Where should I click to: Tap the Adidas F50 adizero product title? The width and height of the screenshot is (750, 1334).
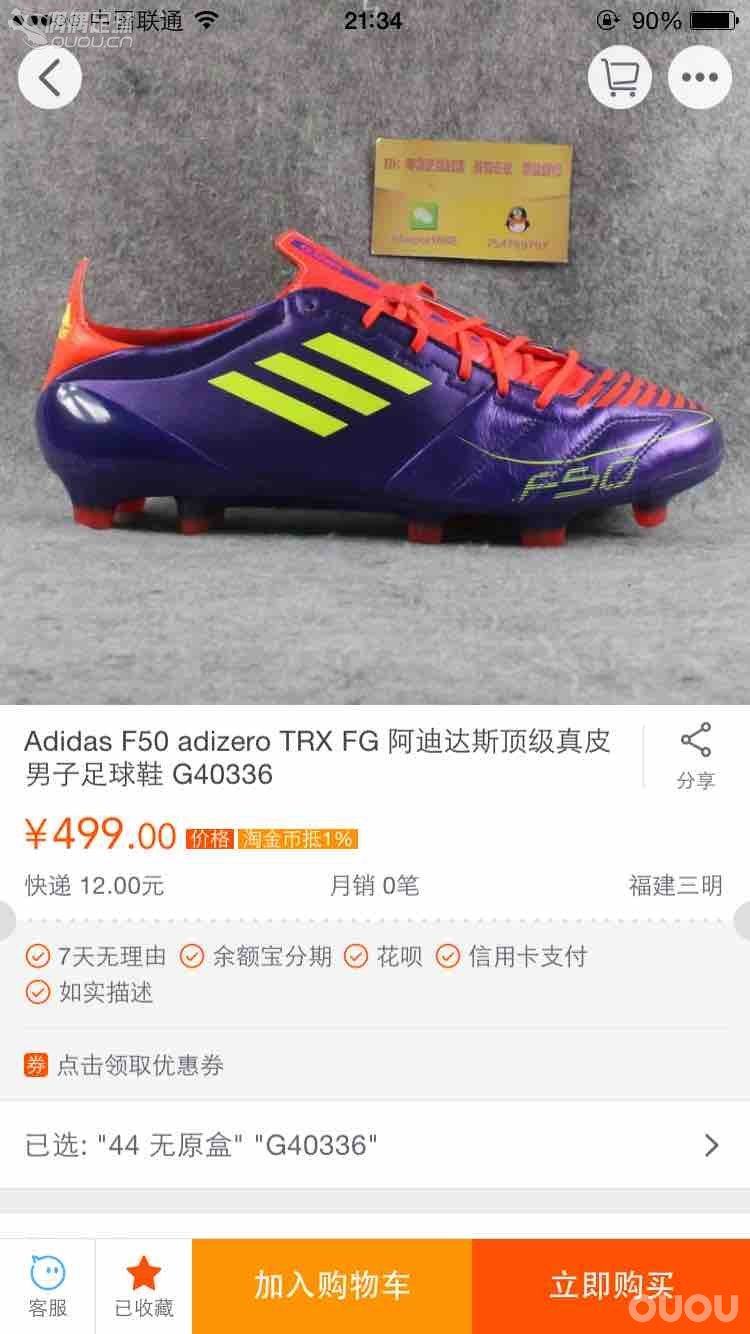point(320,760)
